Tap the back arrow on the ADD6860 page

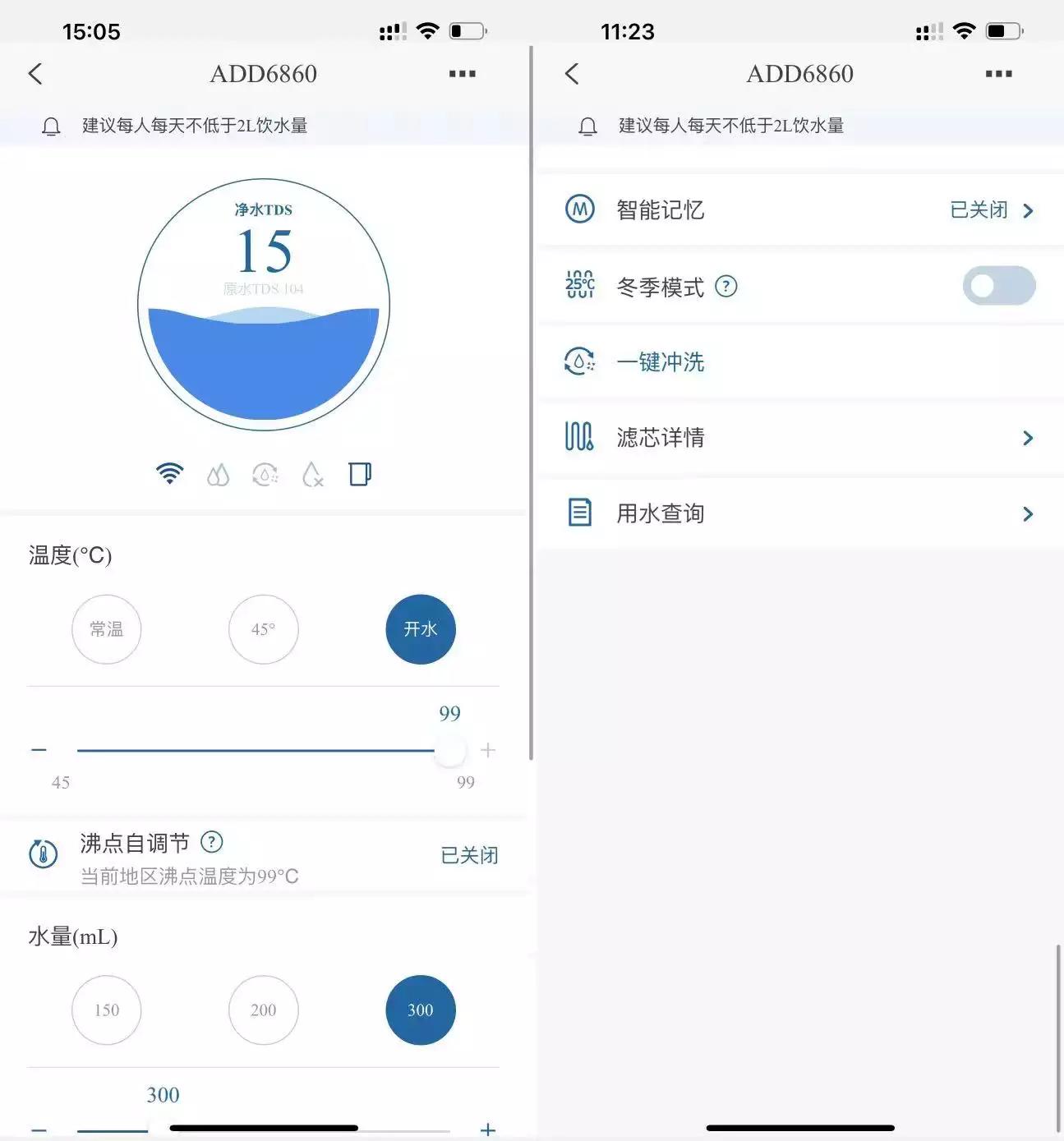[x=35, y=73]
